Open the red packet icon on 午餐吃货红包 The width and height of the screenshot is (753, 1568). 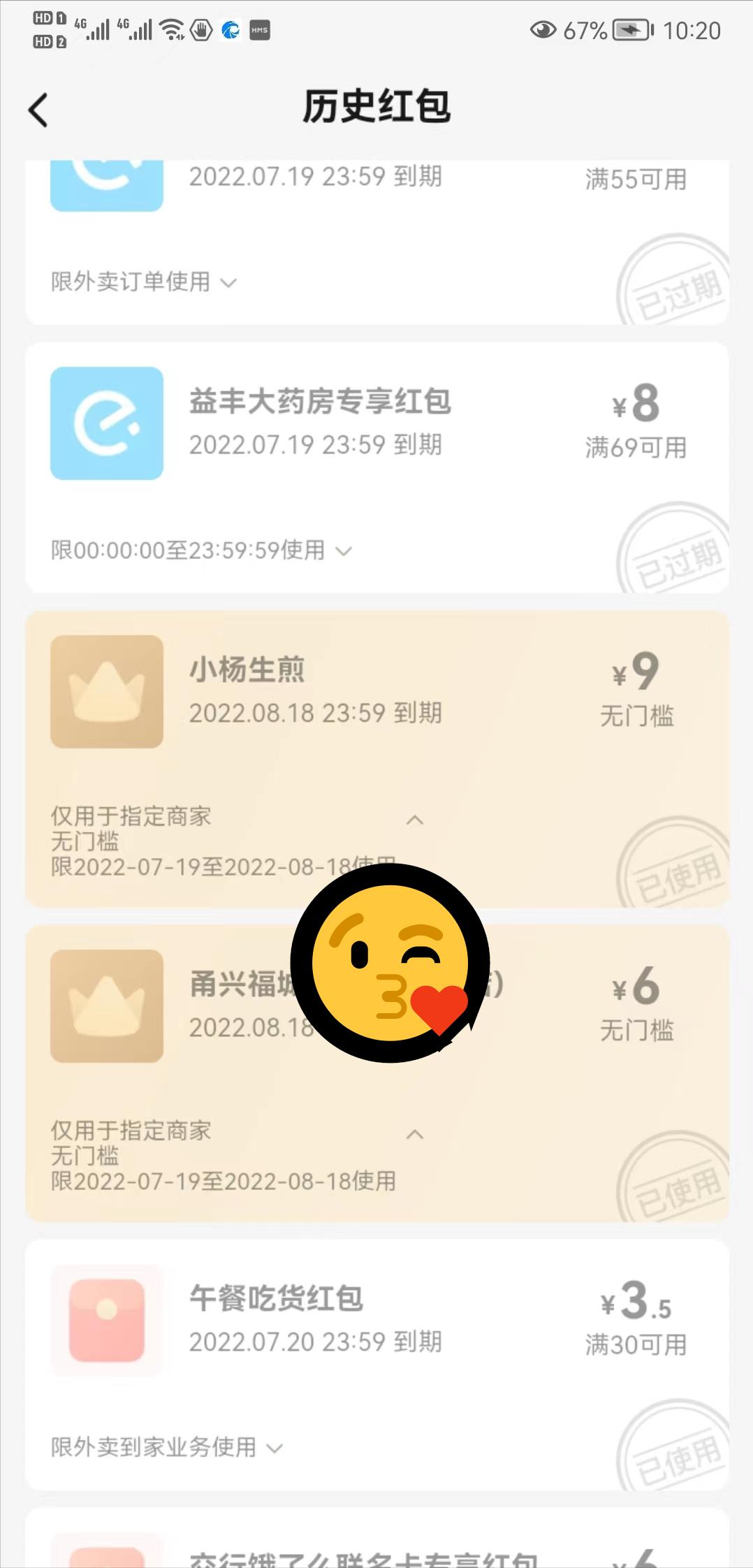pyautogui.click(x=106, y=1321)
